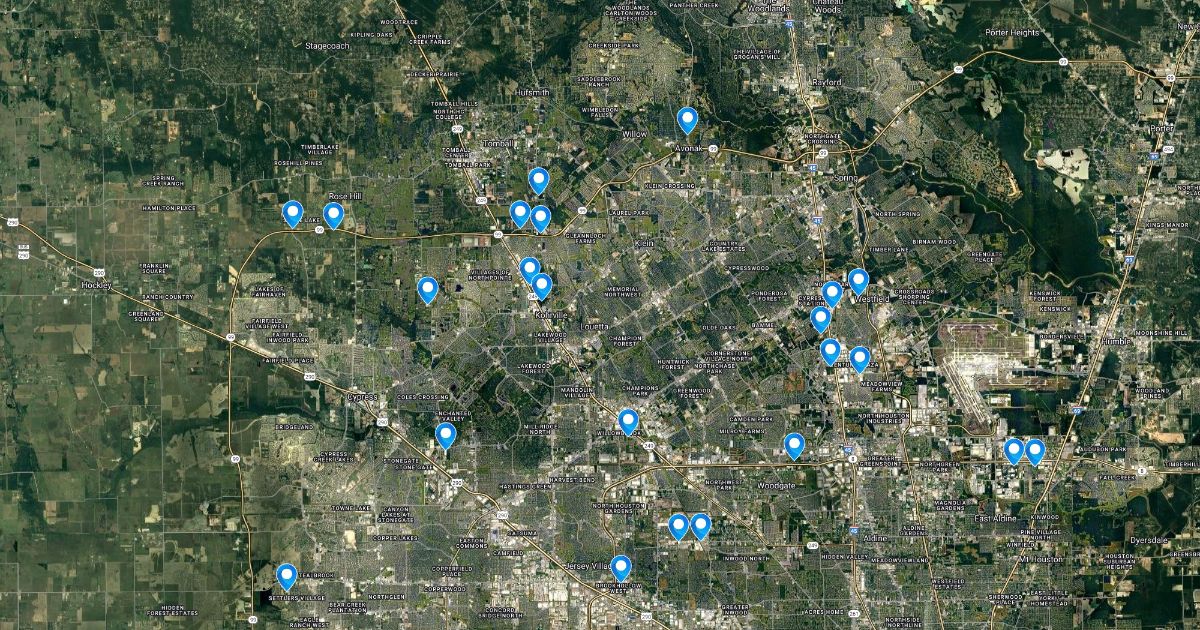Tap the marker beside Enchanted Valley
Image resolution: width=1200 pixels, height=630 pixels.
click(446, 435)
